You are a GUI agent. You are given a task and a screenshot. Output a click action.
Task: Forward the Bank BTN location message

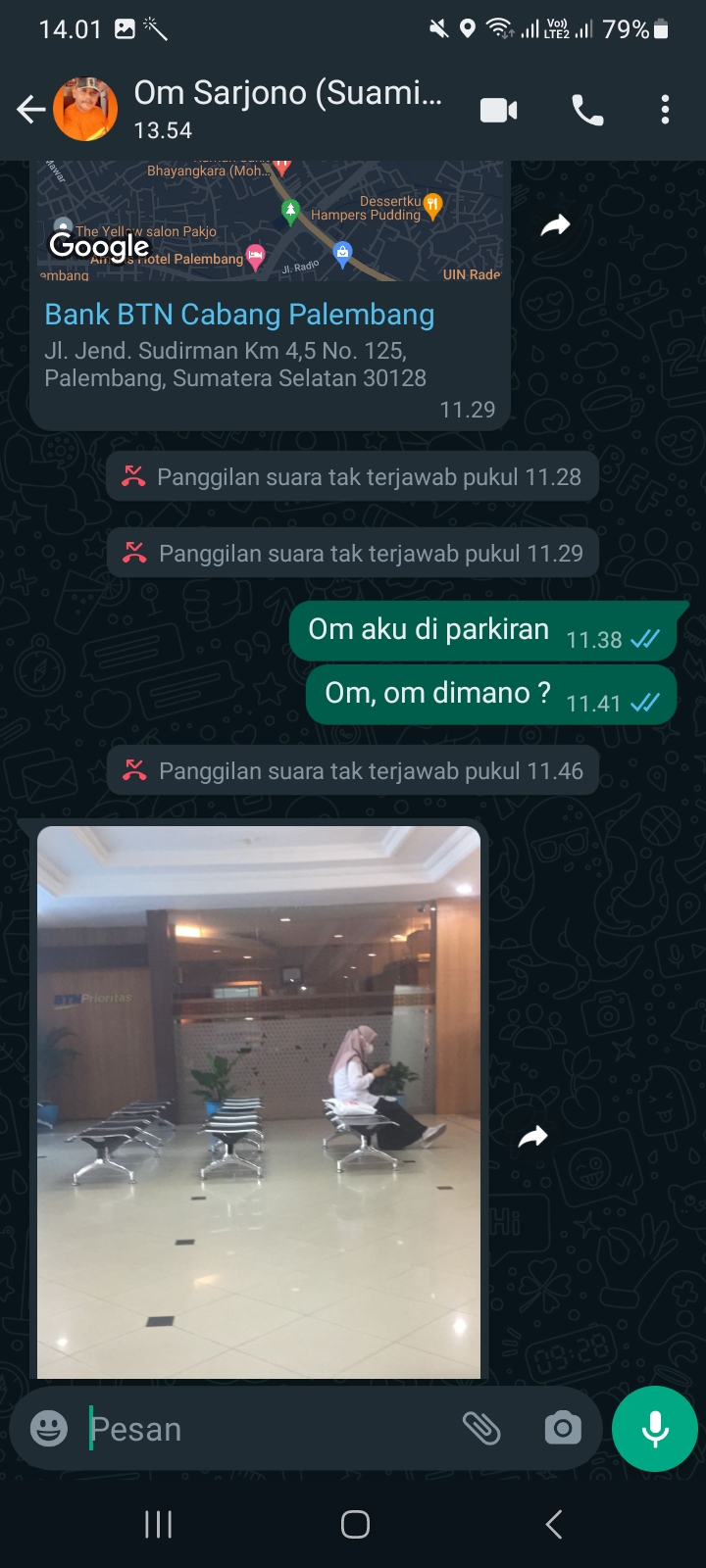tap(555, 226)
